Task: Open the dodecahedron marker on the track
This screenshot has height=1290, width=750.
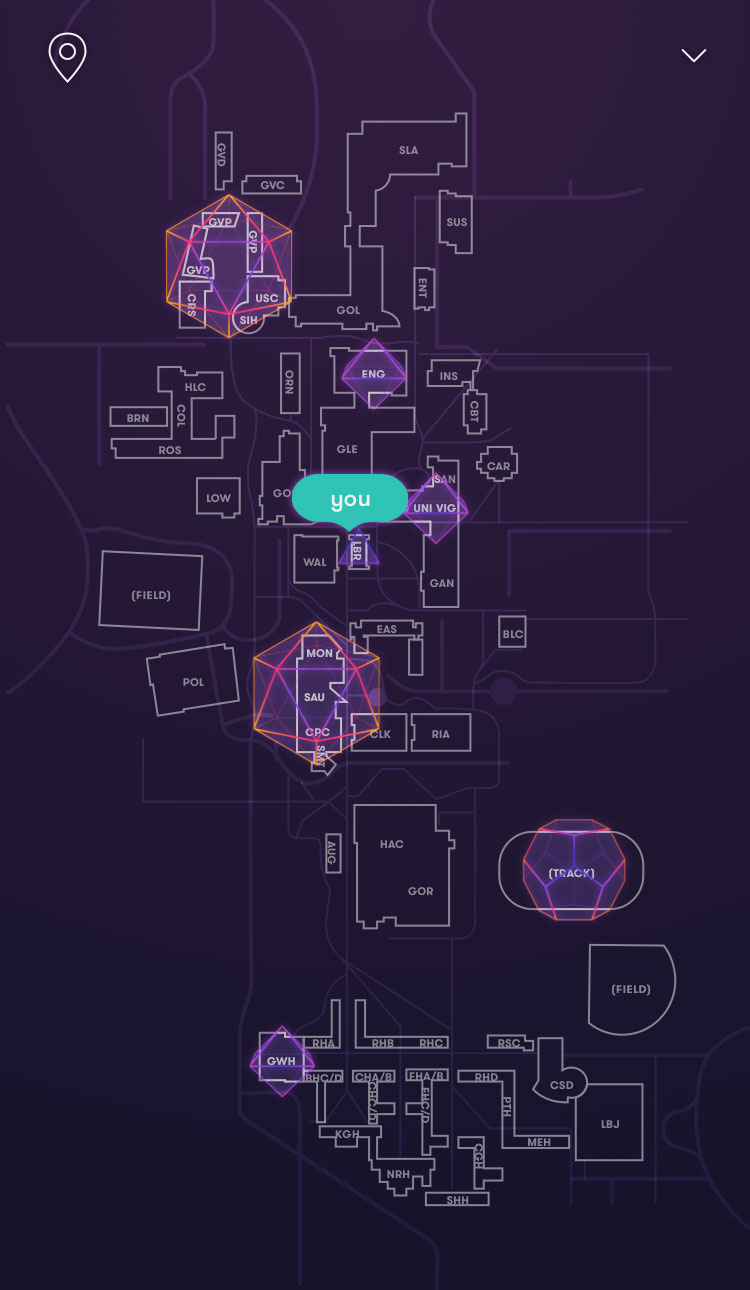Action: click(x=574, y=870)
